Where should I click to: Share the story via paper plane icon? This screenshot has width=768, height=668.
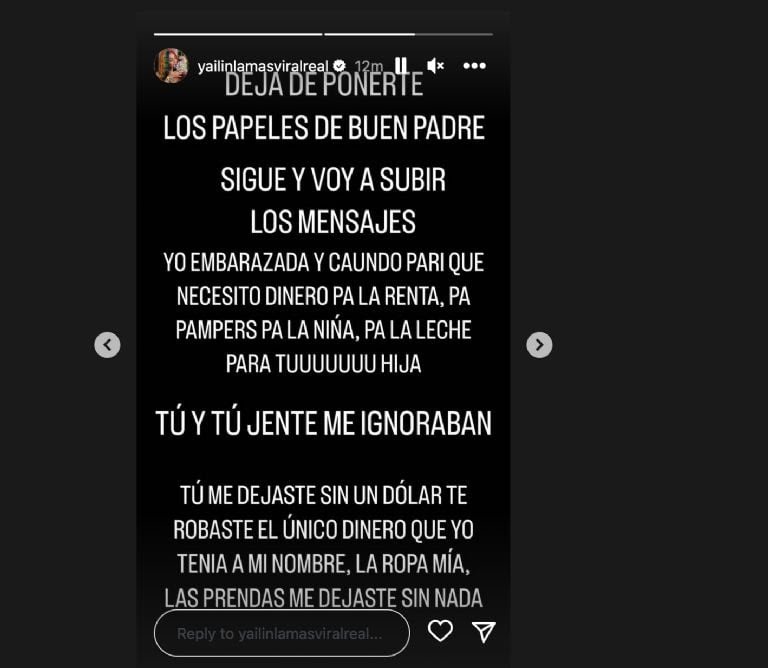(x=484, y=631)
